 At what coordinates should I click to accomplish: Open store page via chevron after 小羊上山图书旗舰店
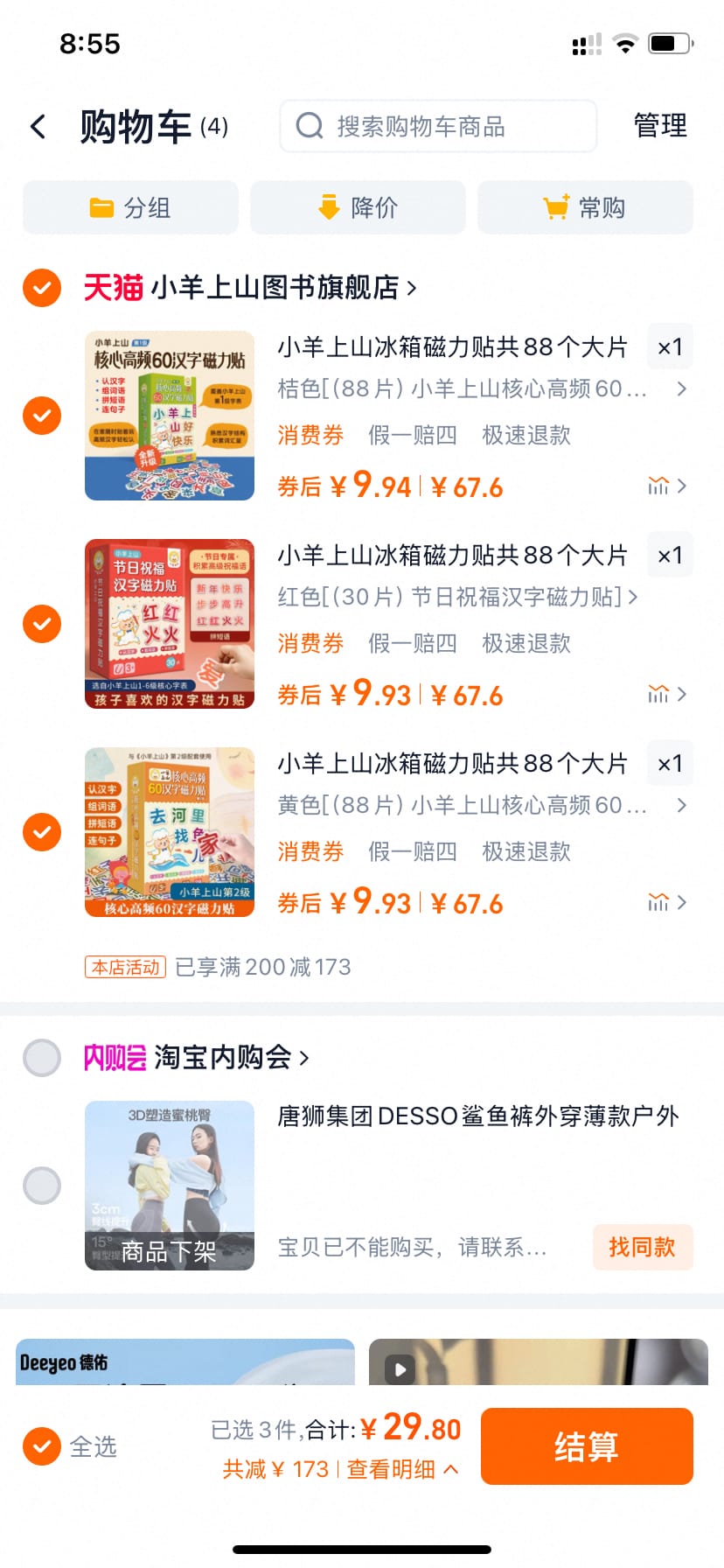coord(411,287)
